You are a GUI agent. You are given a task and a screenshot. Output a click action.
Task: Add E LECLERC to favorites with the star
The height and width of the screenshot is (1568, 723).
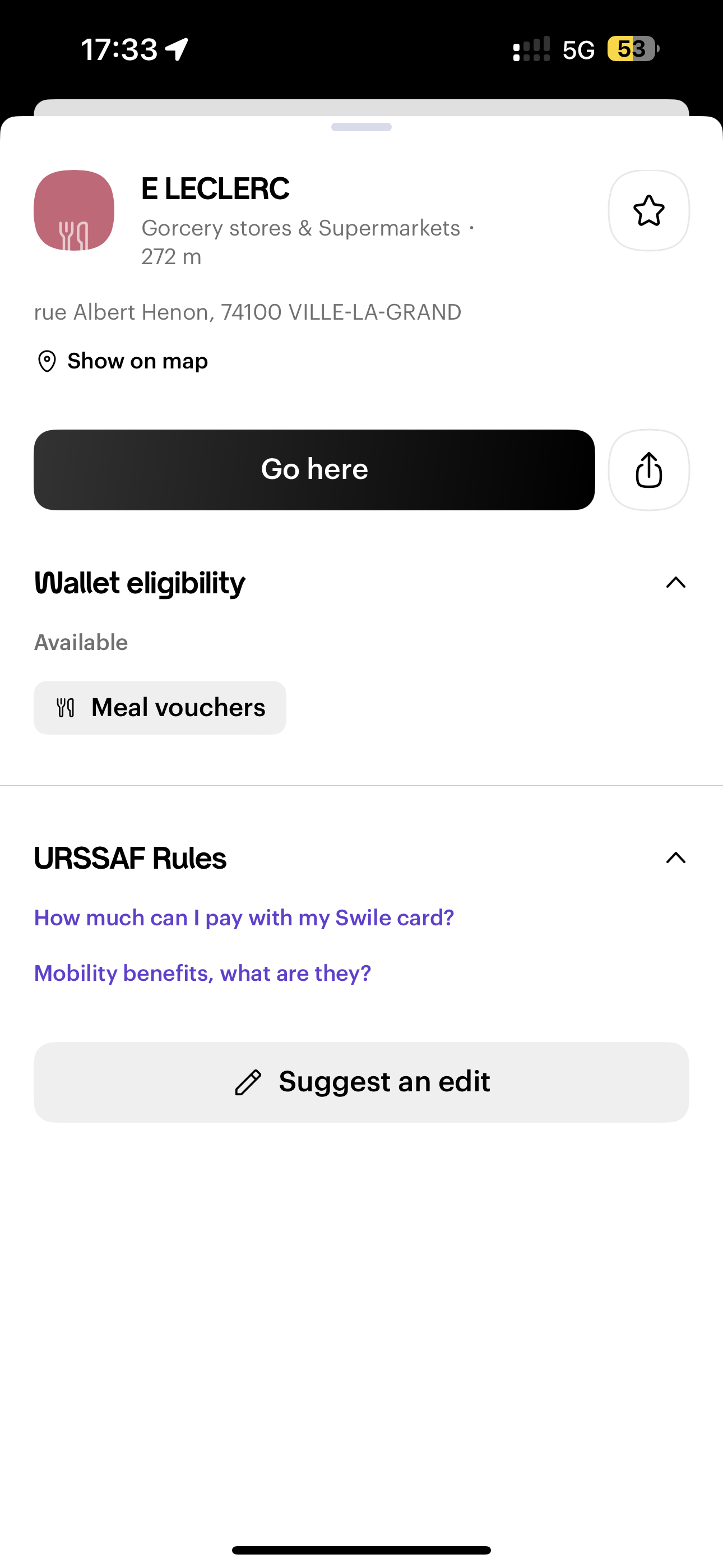648,211
